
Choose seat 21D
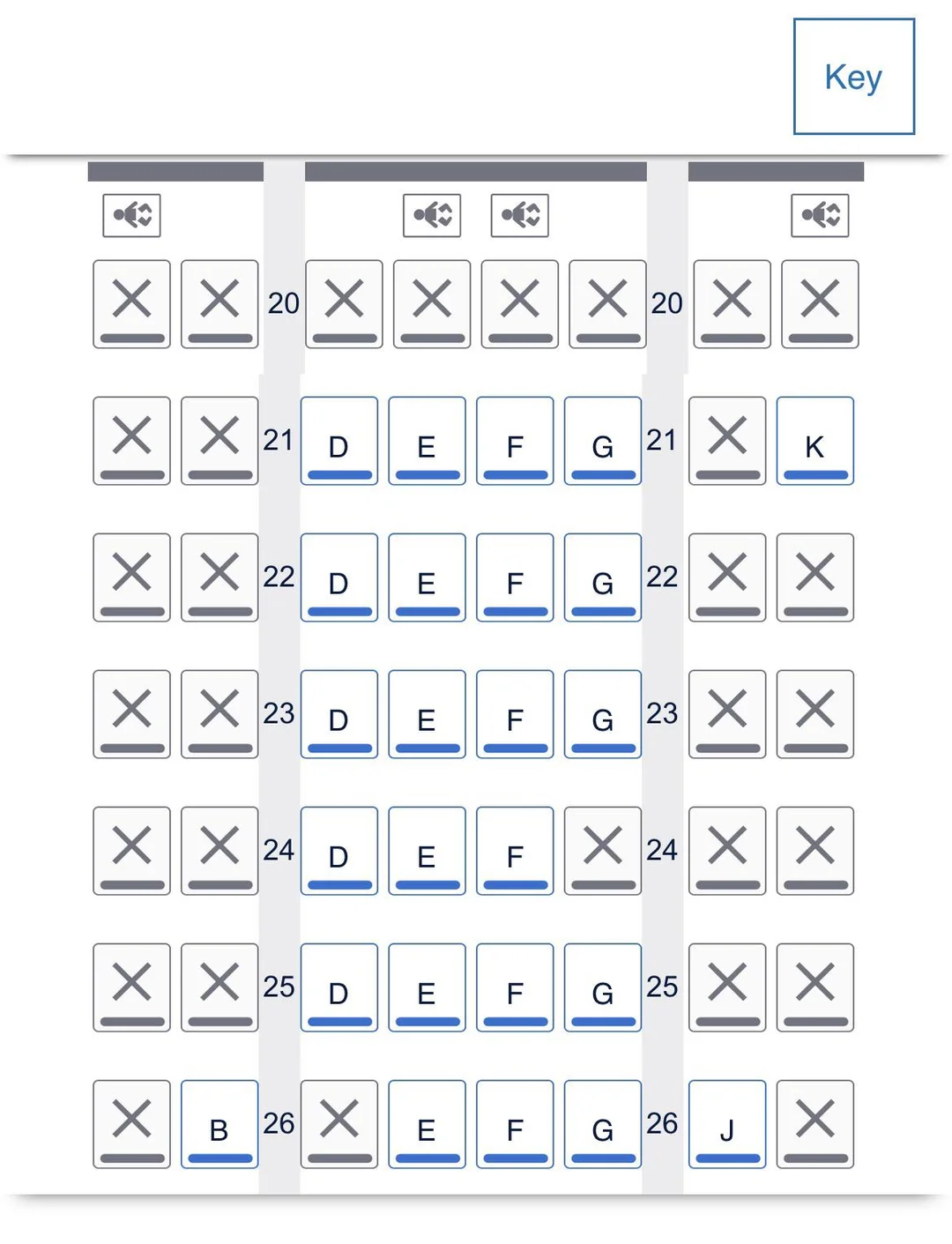click(338, 441)
